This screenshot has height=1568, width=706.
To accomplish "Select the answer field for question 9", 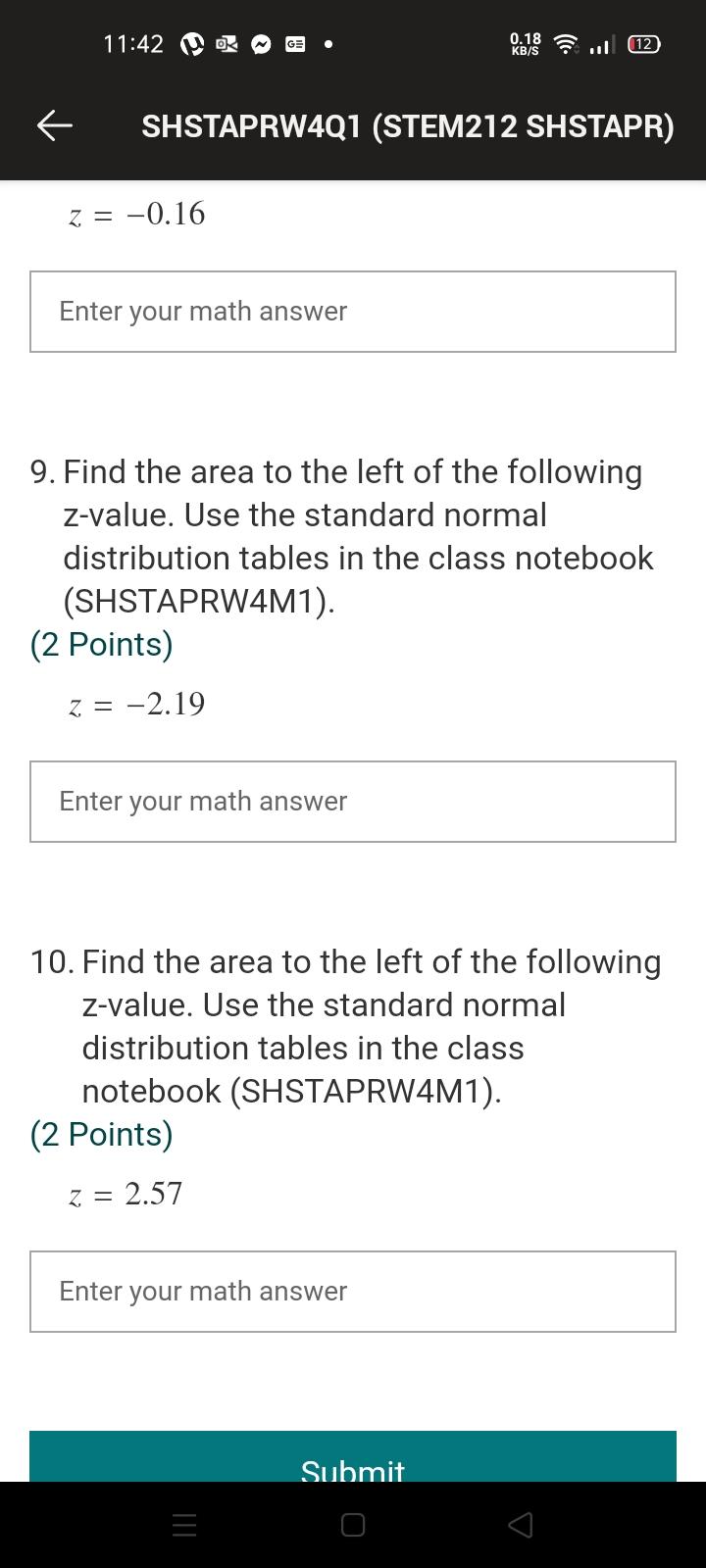I will tap(353, 801).
